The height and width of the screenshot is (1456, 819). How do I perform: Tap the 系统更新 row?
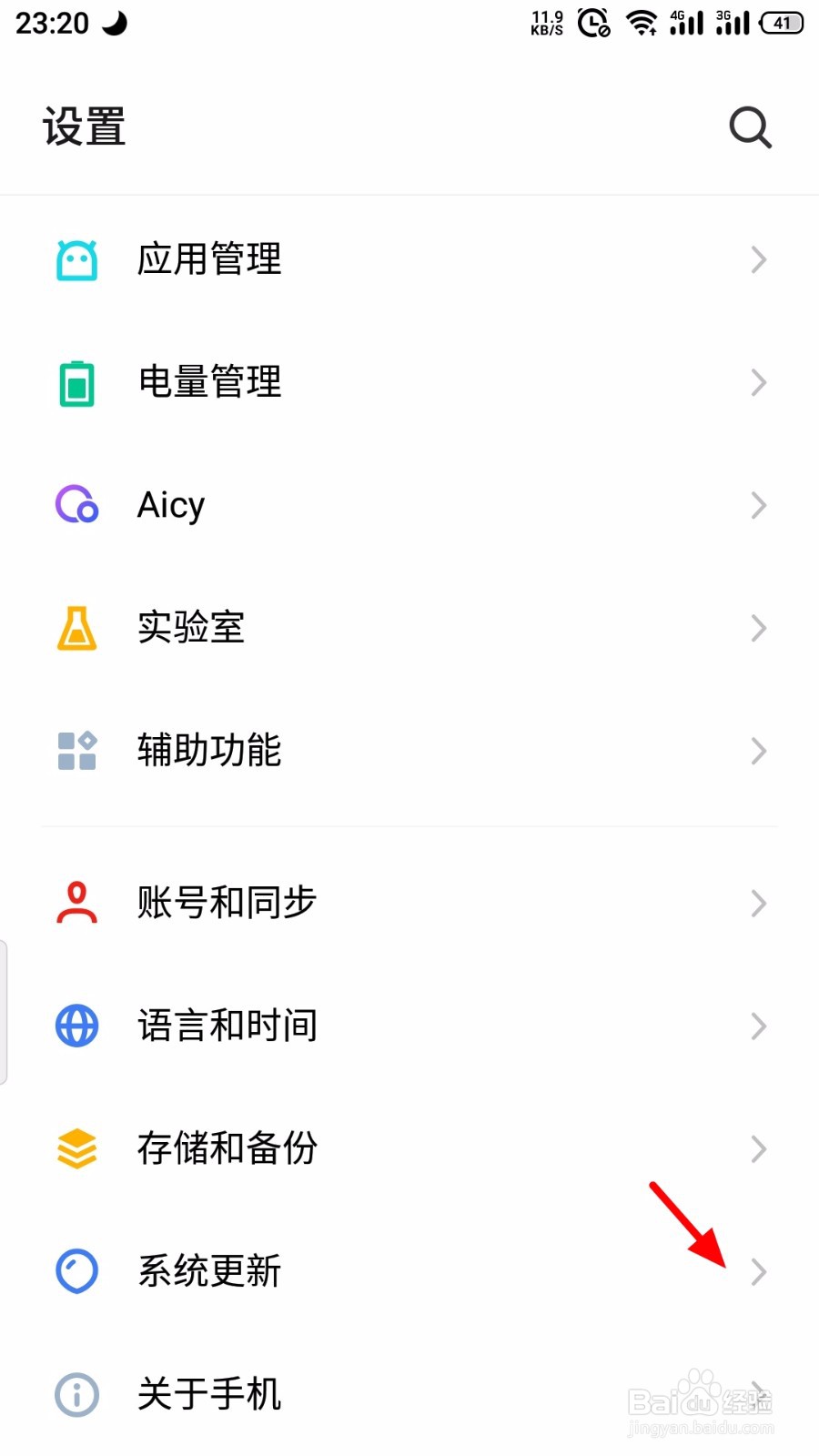click(209, 1271)
